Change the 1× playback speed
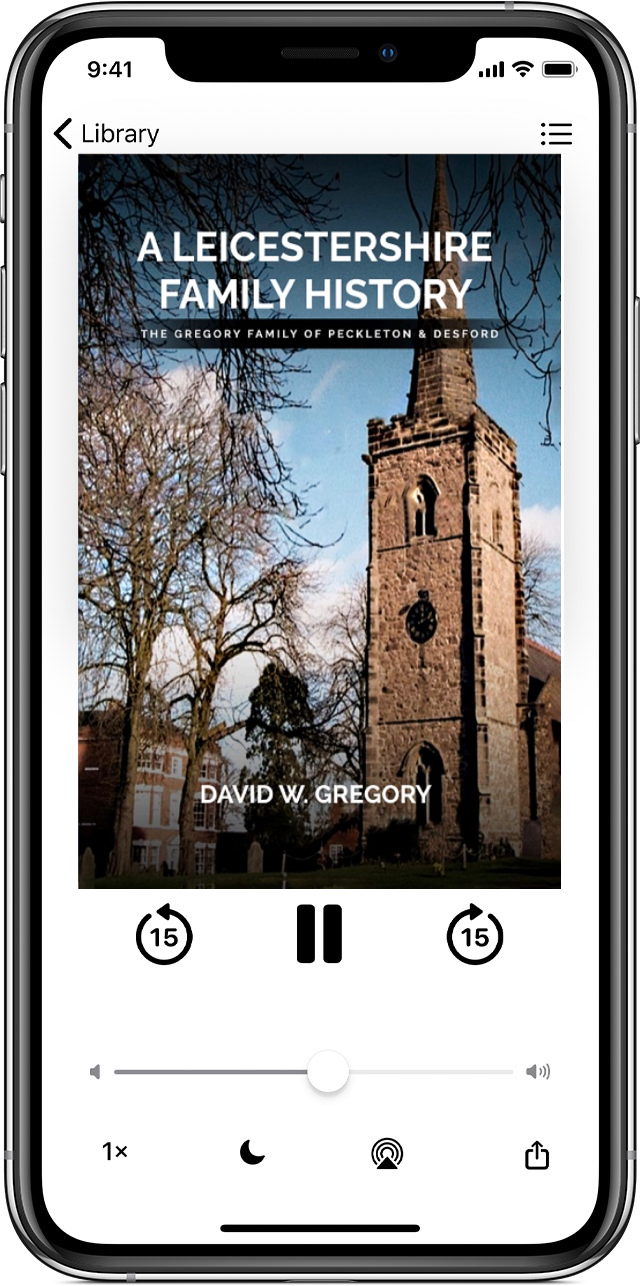Image resolution: width=640 pixels, height=1286 pixels. [x=115, y=1152]
